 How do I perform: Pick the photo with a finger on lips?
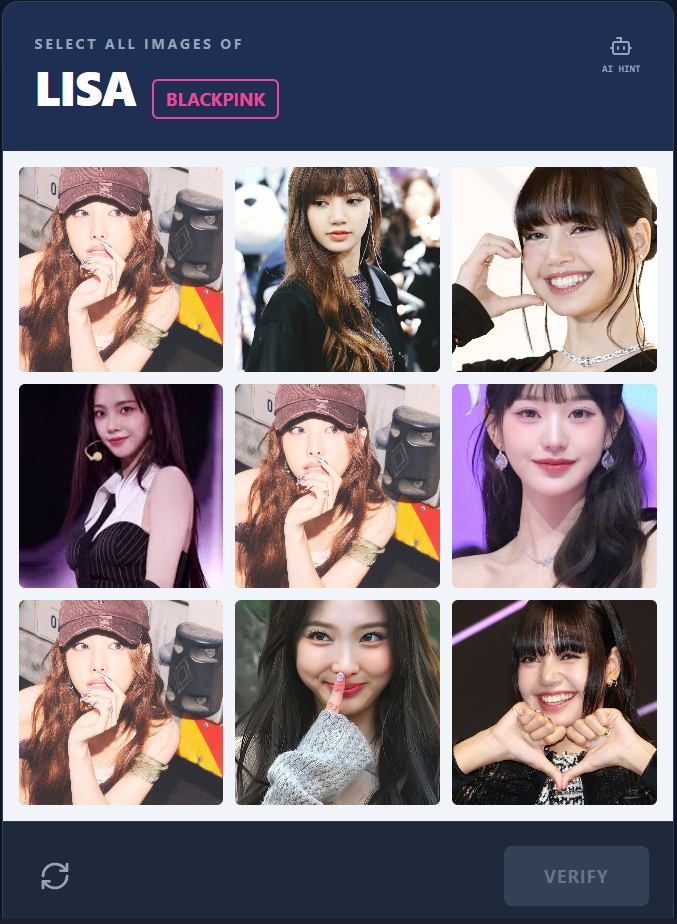[337, 702]
